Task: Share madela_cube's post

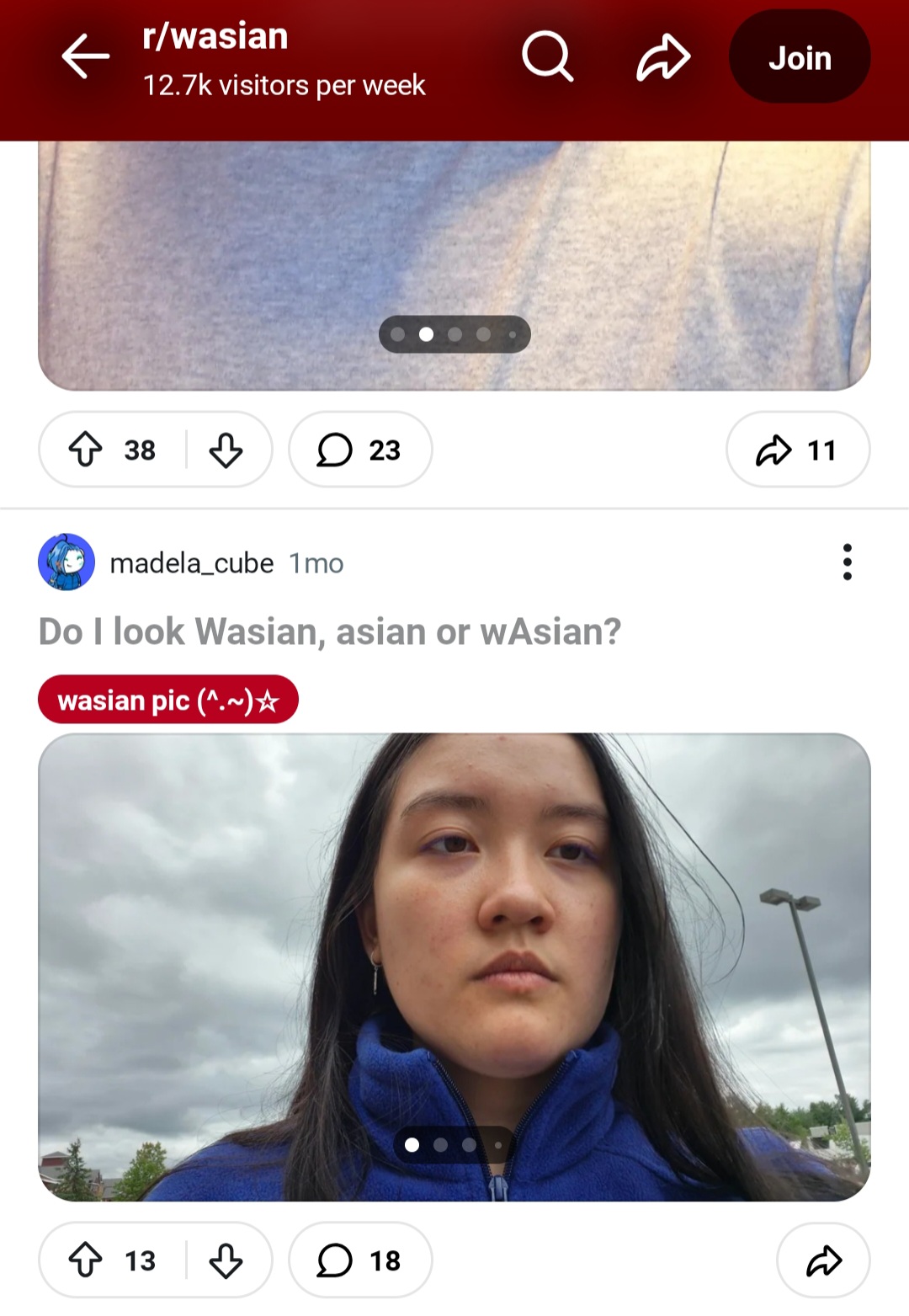Action: [x=823, y=1260]
